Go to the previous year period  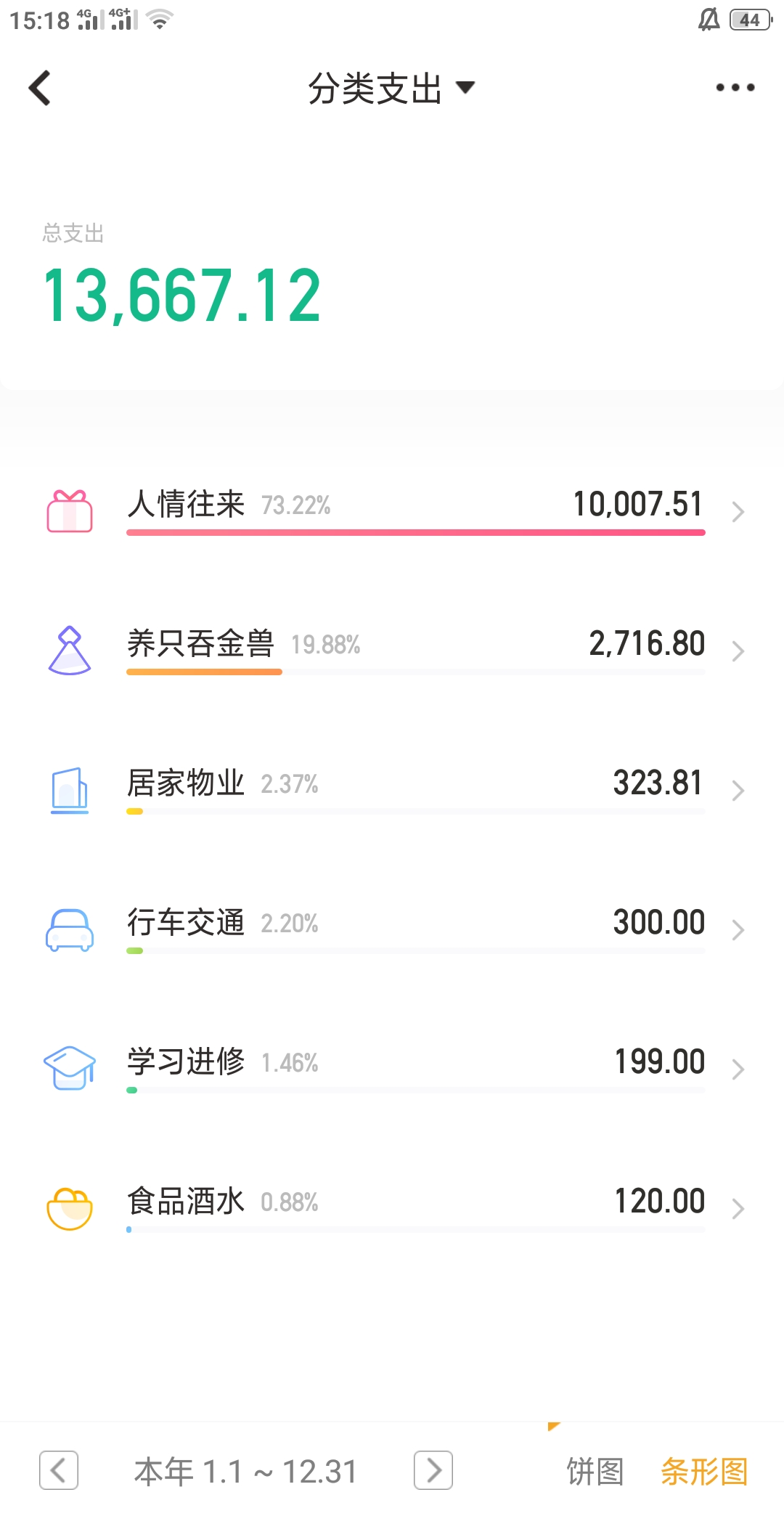pyautogui.click(x=59, y=1471)
